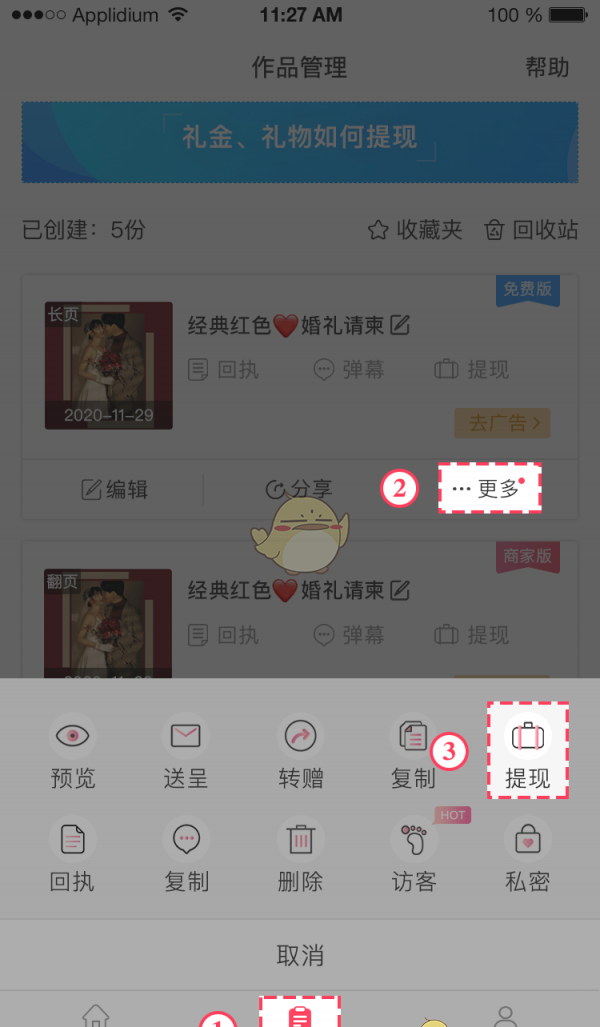
Task: Open 收藏夹 favorites
Action: click(415, 230)
